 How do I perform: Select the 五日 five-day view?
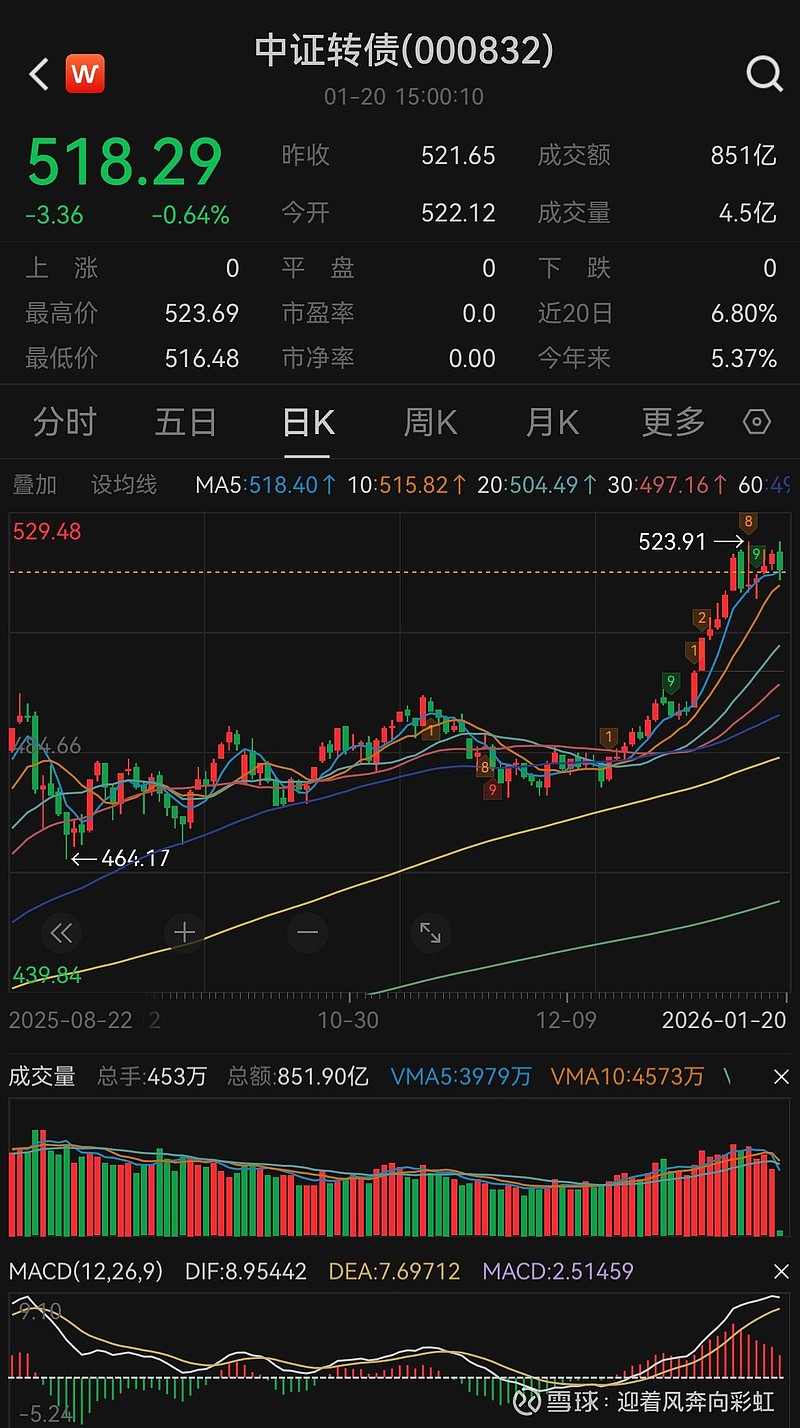click(x=185, y=422)
